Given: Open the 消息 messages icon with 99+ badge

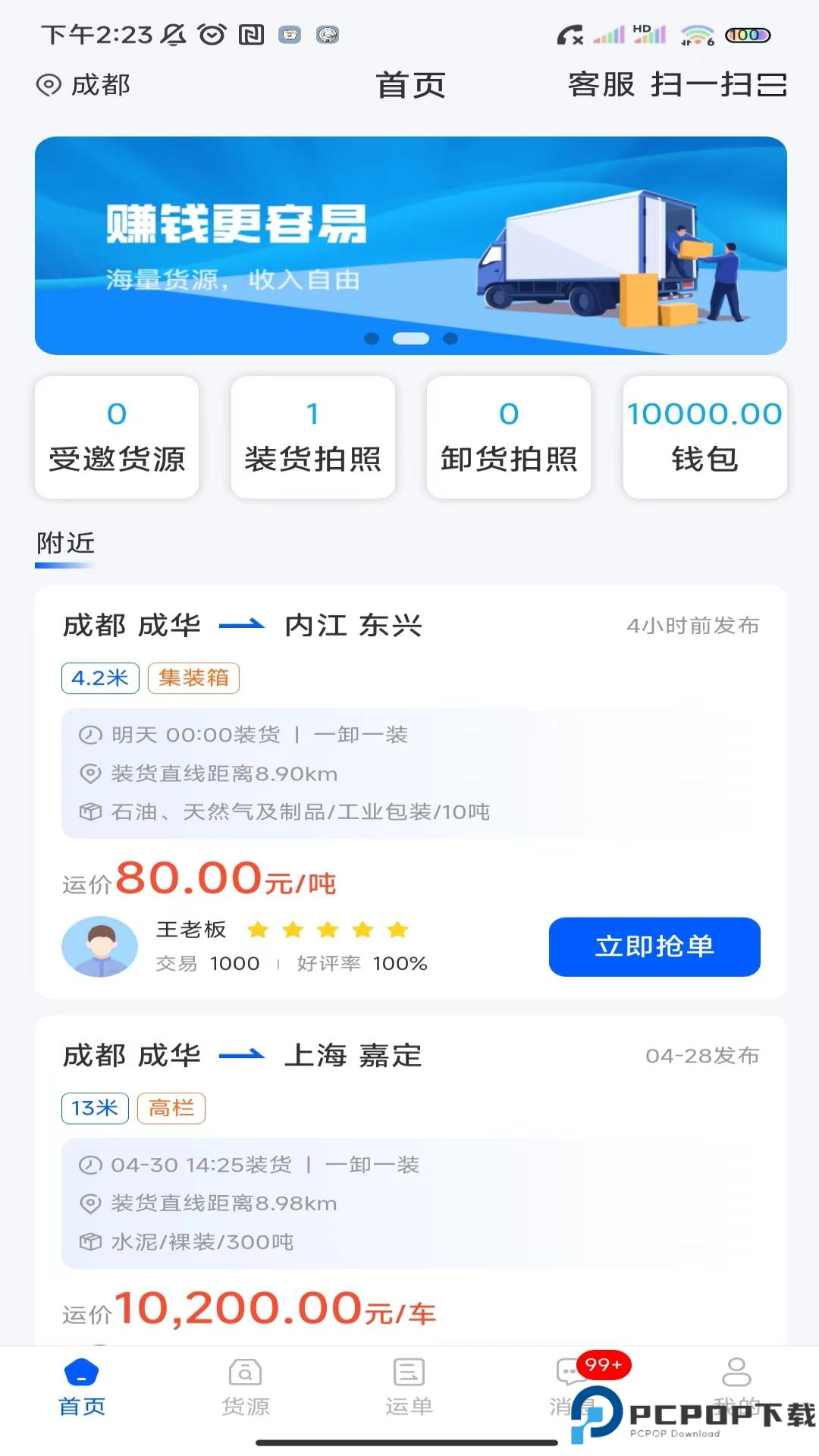Looking at the screenshot, I should coord(567,1373).
